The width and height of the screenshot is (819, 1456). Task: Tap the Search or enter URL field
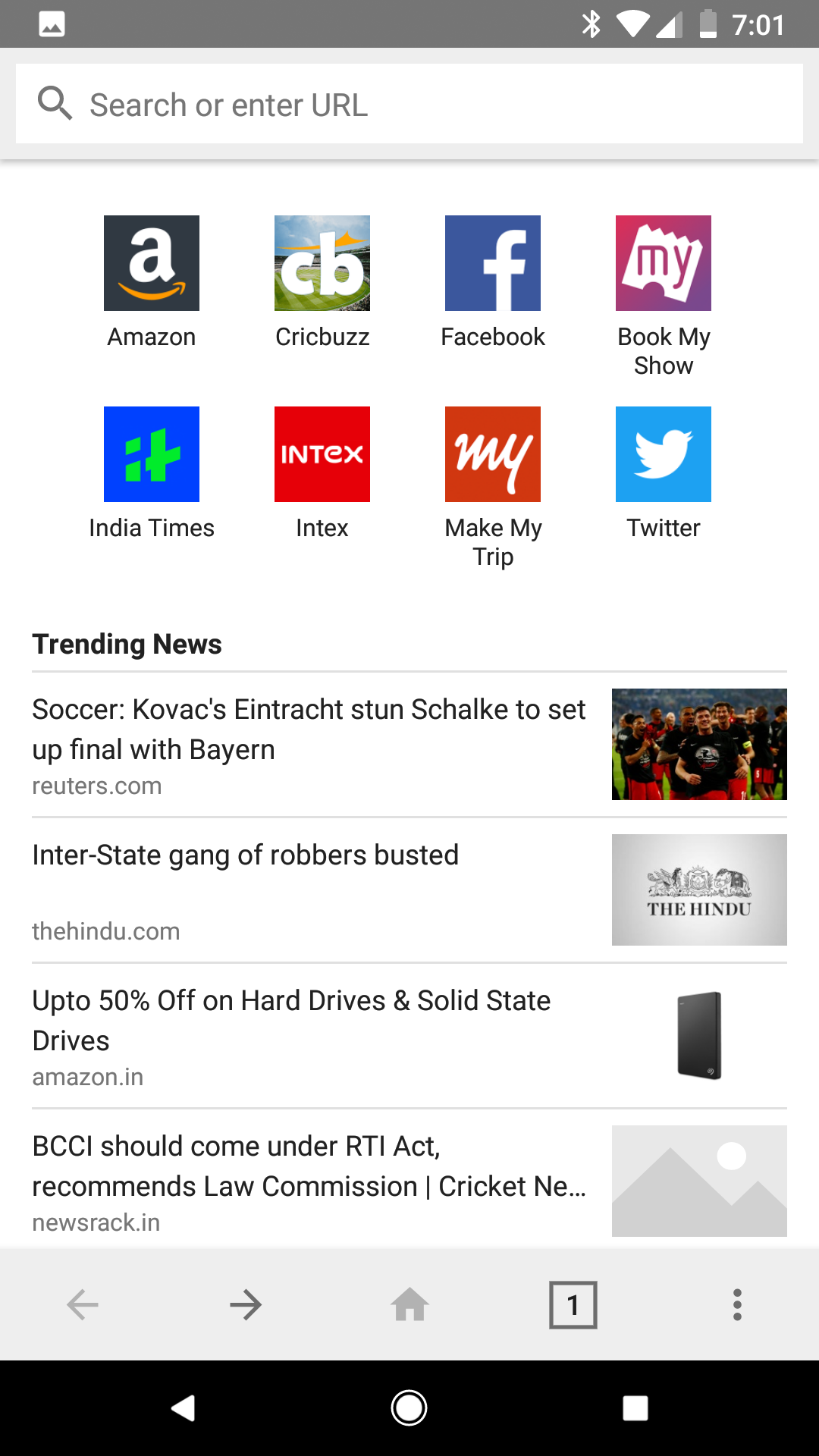coord(409,104)
